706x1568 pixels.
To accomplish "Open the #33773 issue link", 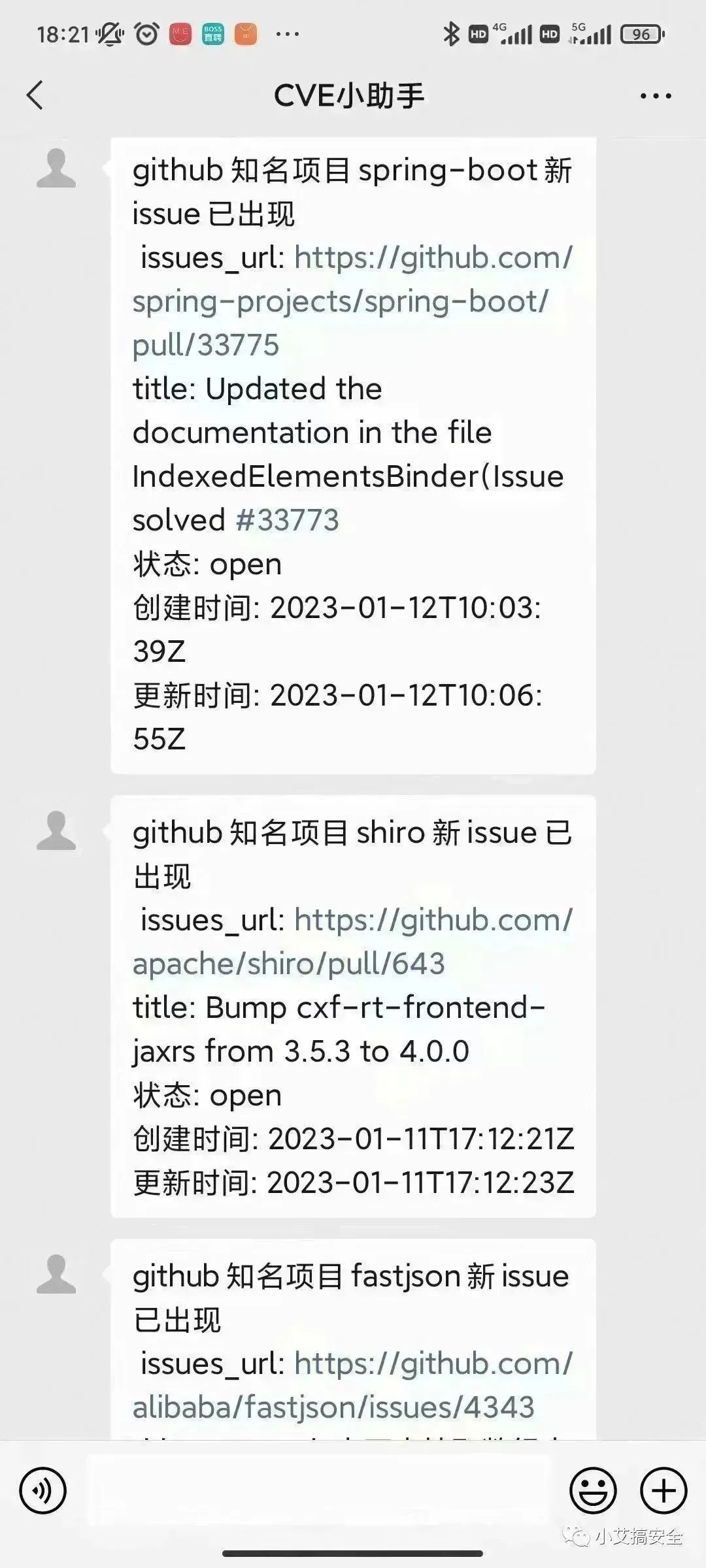I will tap(287, 521).
